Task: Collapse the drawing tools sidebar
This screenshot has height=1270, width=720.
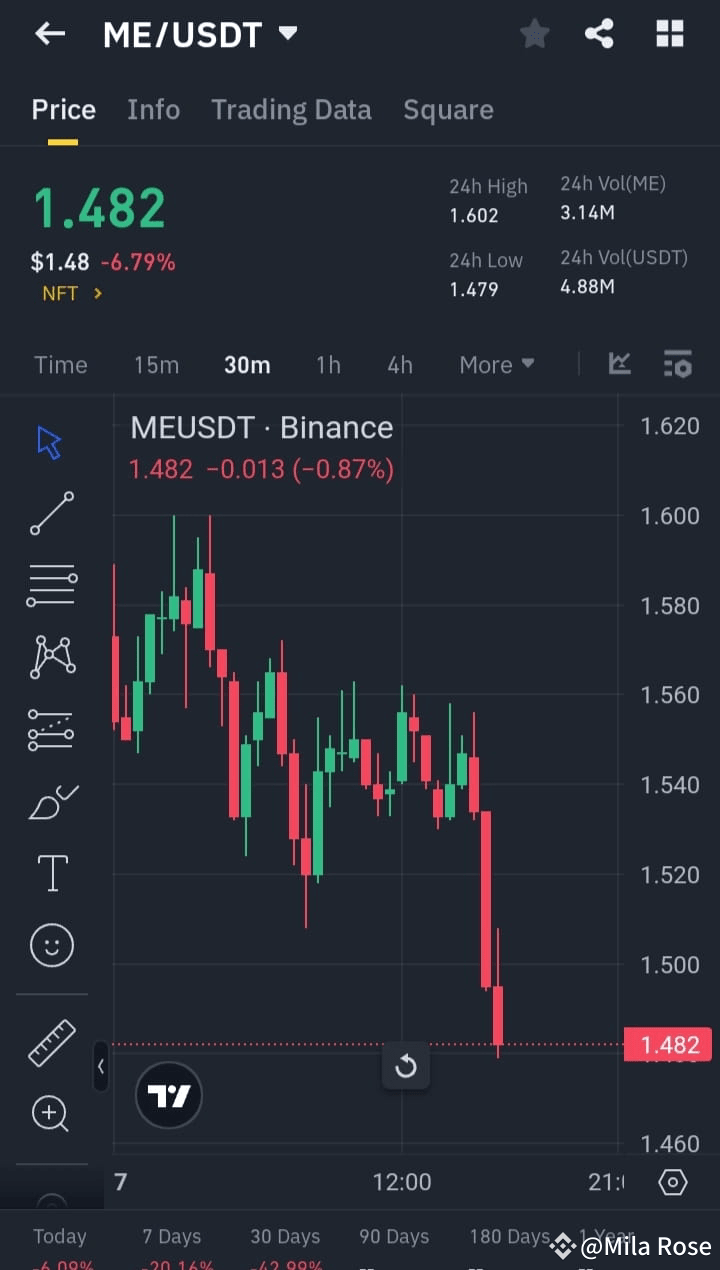Action: (x=101, y=1067)
